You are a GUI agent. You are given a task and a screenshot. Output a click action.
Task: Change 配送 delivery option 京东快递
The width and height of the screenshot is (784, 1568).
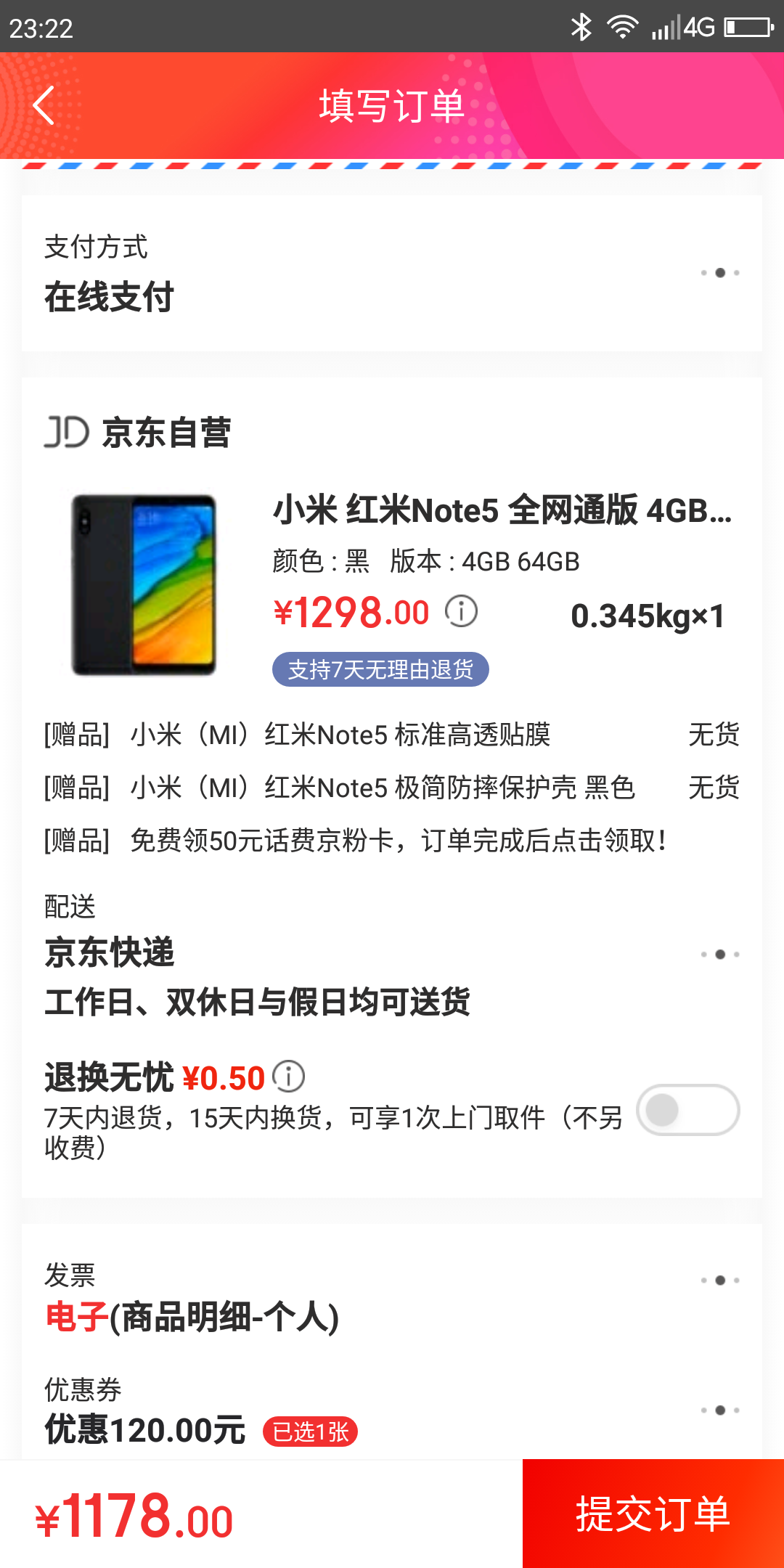(x=392, y=954)
